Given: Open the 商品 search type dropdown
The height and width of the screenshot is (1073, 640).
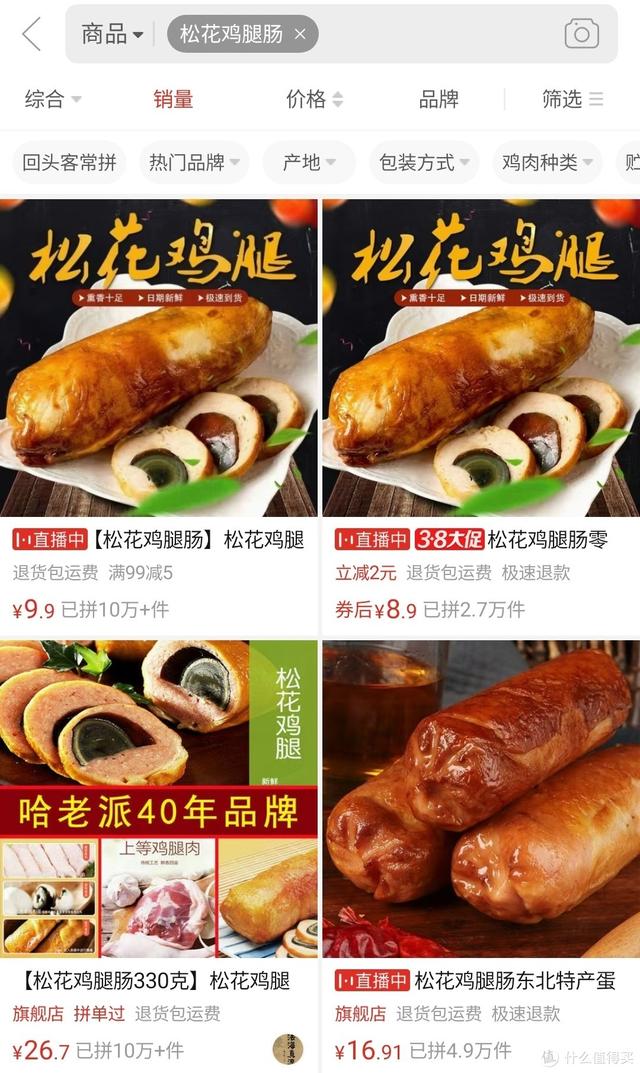Looking at the screenshot, I should [112, 34].
